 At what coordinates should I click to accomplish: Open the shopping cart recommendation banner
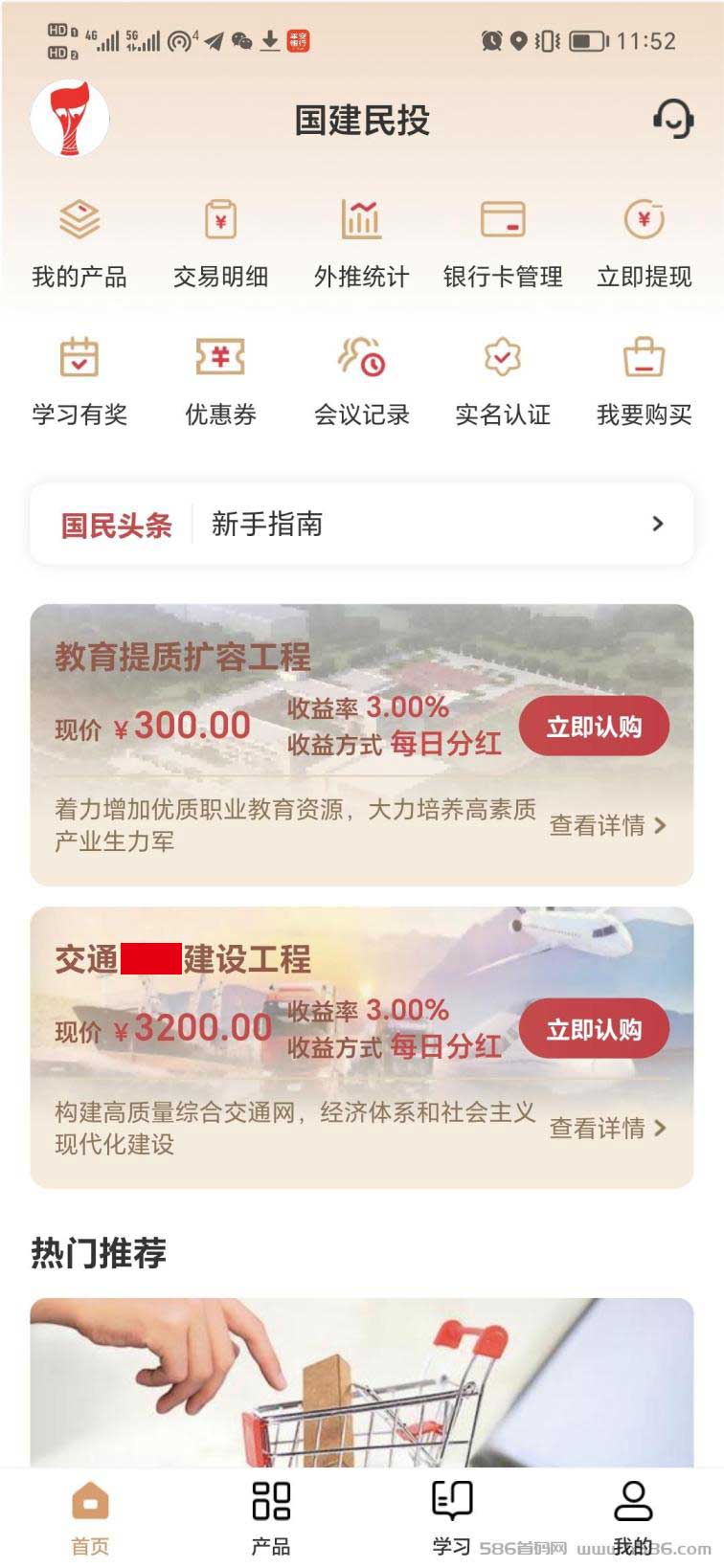(362, 1382)
